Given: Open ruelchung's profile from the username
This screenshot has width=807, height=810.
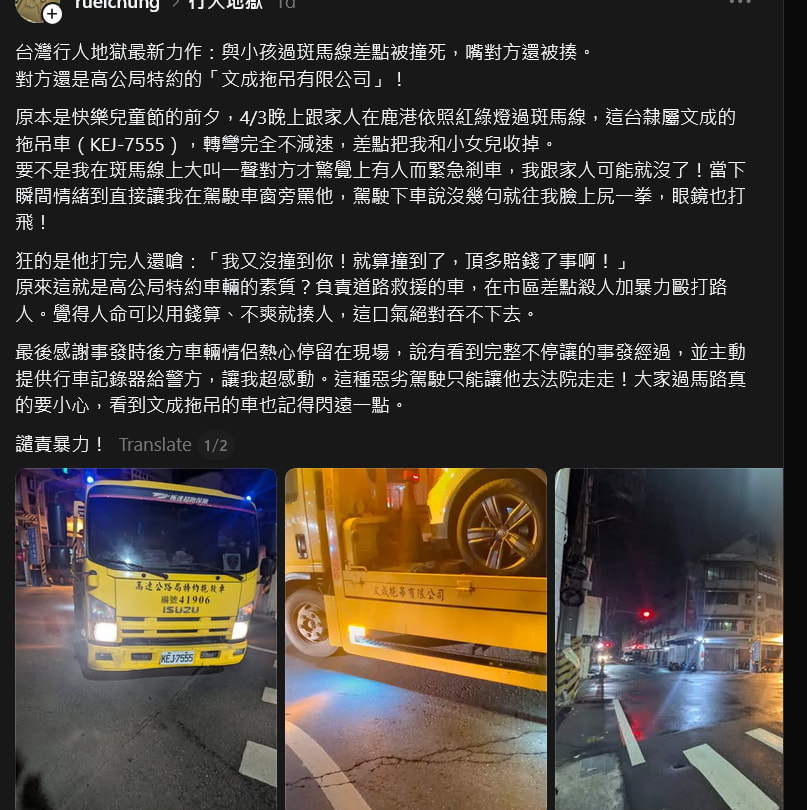Looking at the screenshot, I should [x=117, y=5].
